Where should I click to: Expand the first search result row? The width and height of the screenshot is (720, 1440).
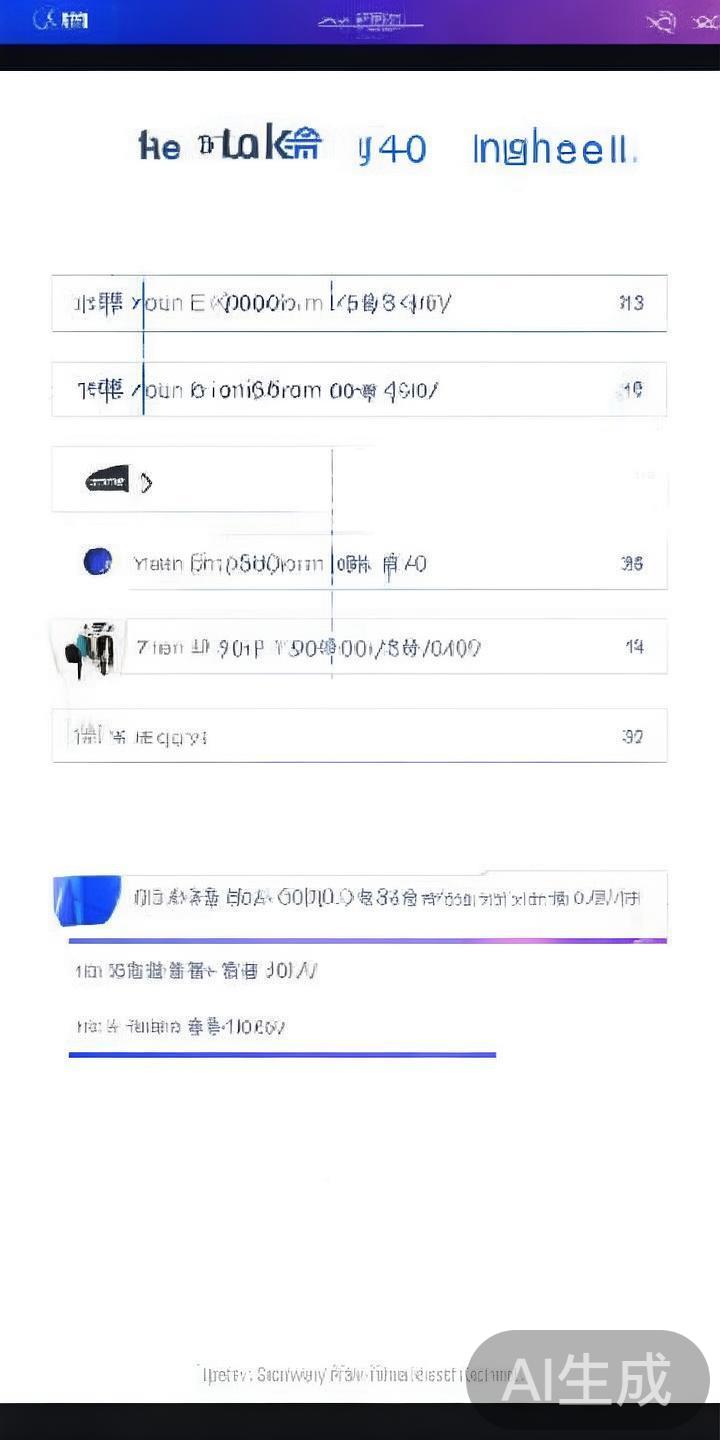tap(360, 303)
